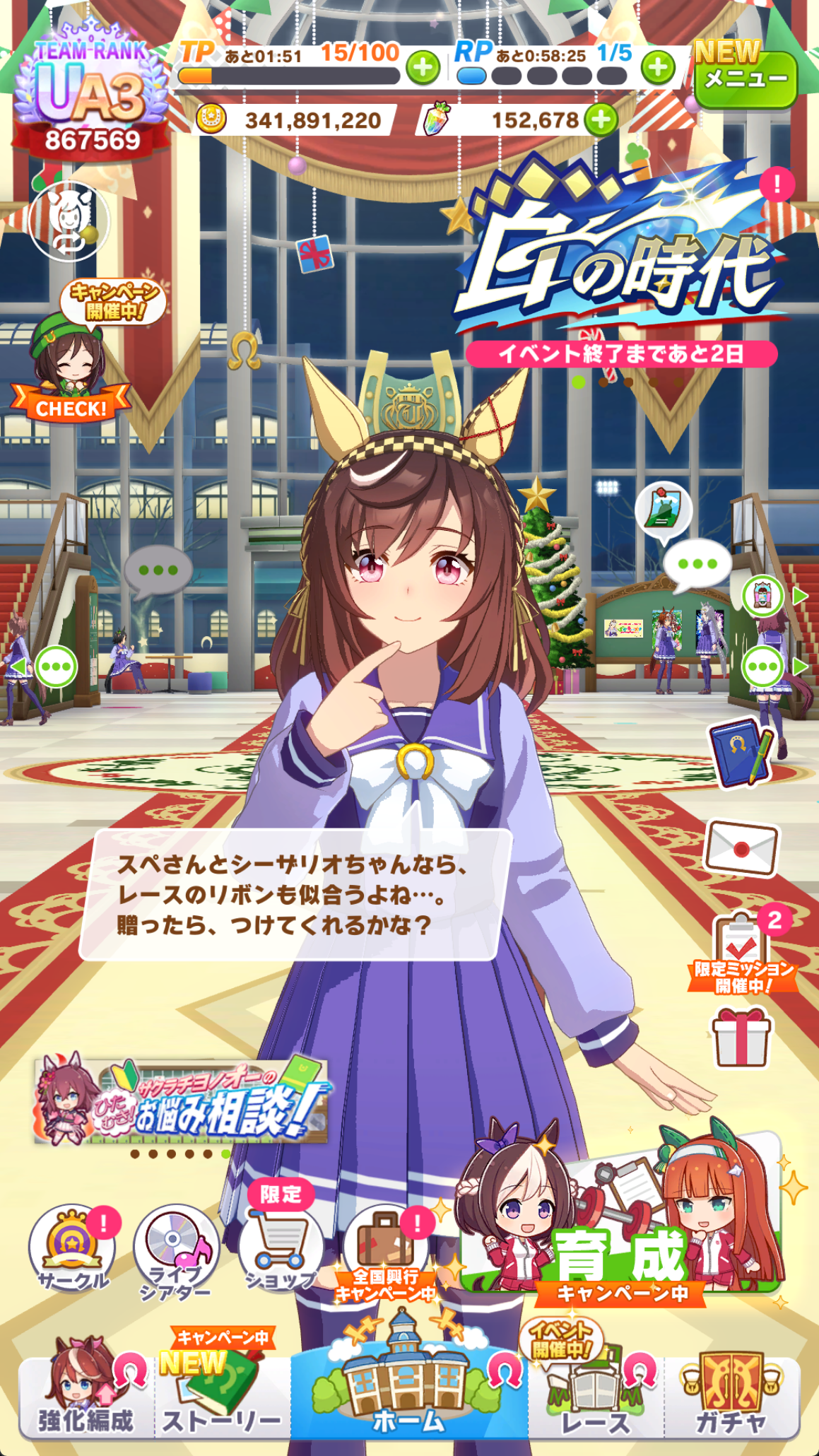Open the blue notebook with pencil icon
The width and height of the screenshot is (819, 1456).
click(x=741, y=753)
